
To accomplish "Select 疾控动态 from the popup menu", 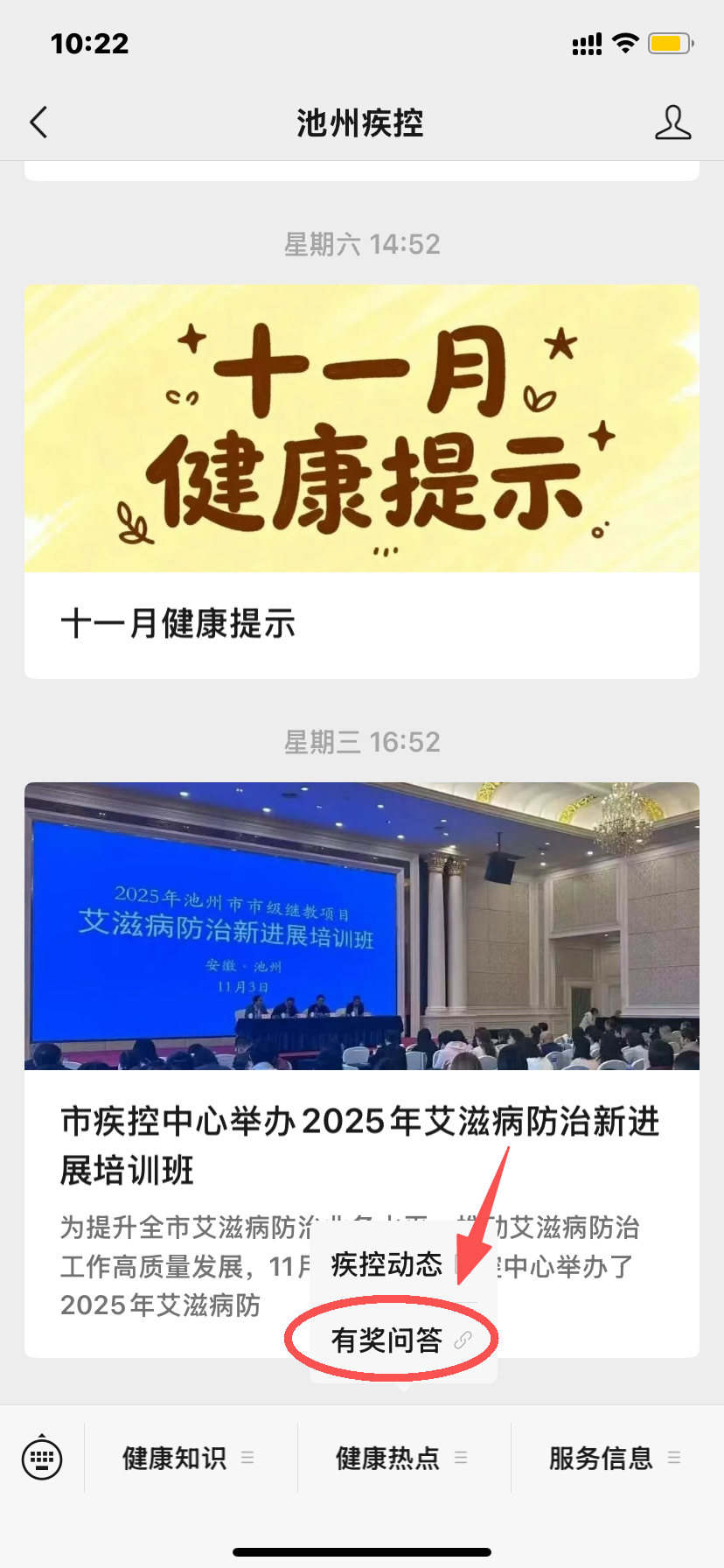I will 386,1265.
